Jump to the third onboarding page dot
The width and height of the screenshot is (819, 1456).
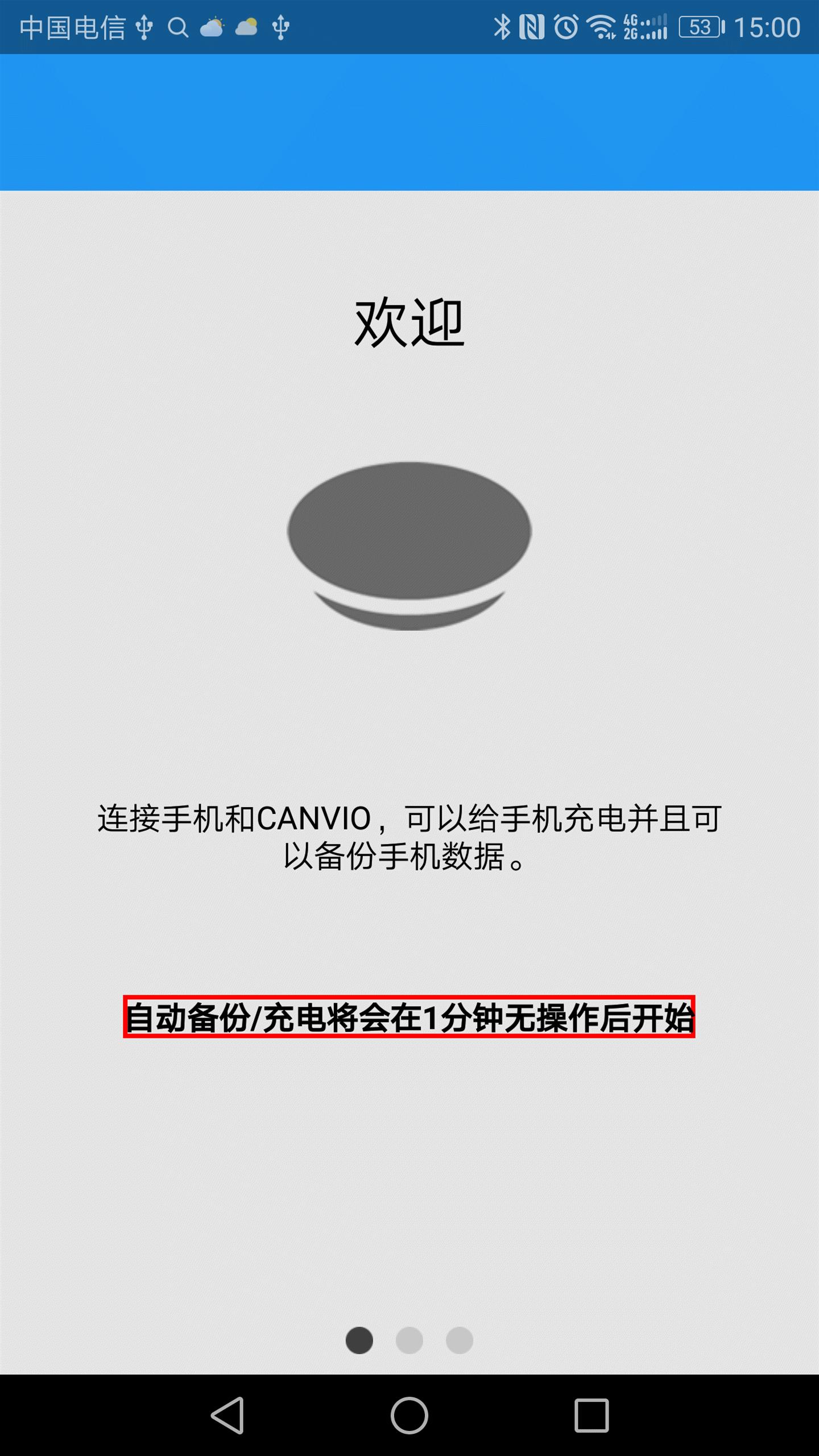tap(460, 1340)
